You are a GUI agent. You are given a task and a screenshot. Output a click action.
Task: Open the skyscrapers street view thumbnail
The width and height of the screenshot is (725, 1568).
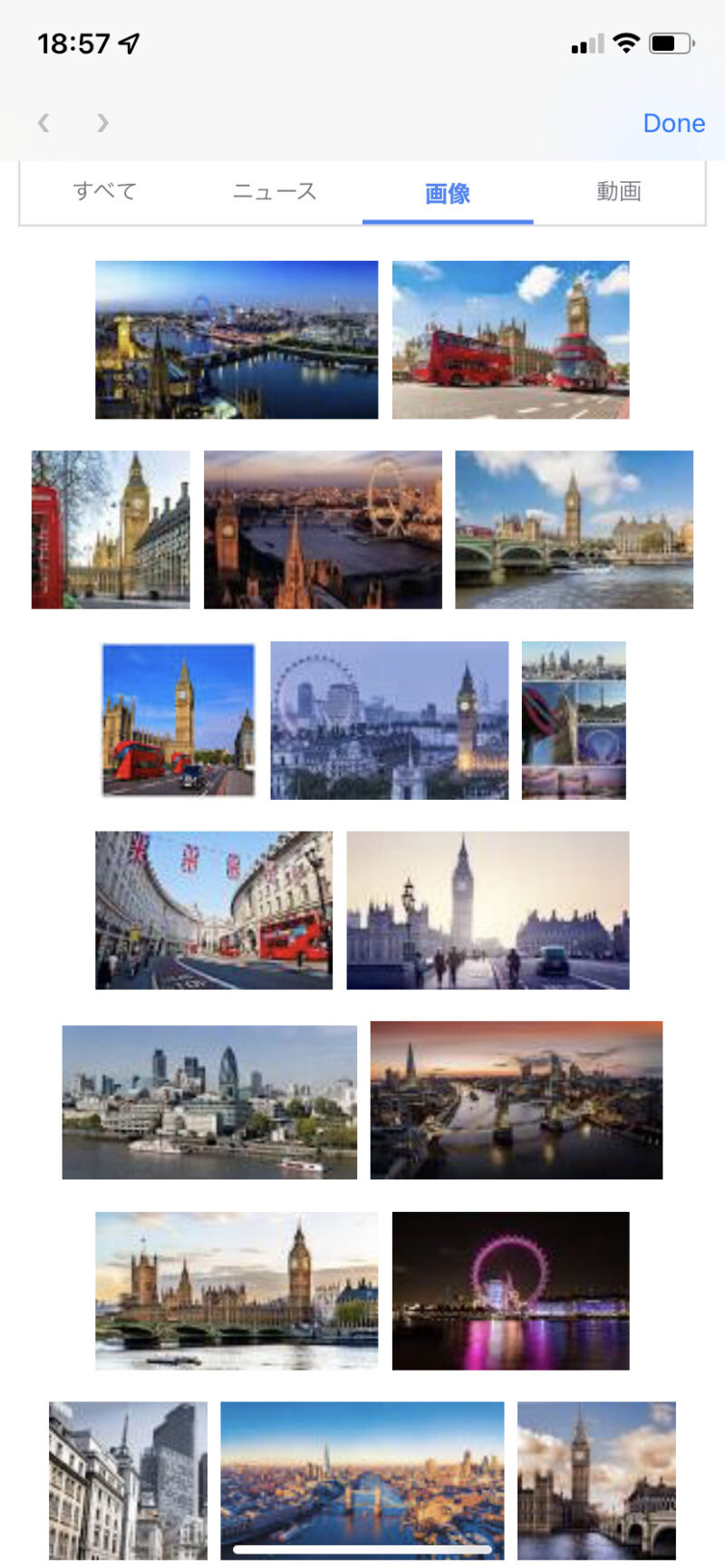click(x=128, y=1480)
